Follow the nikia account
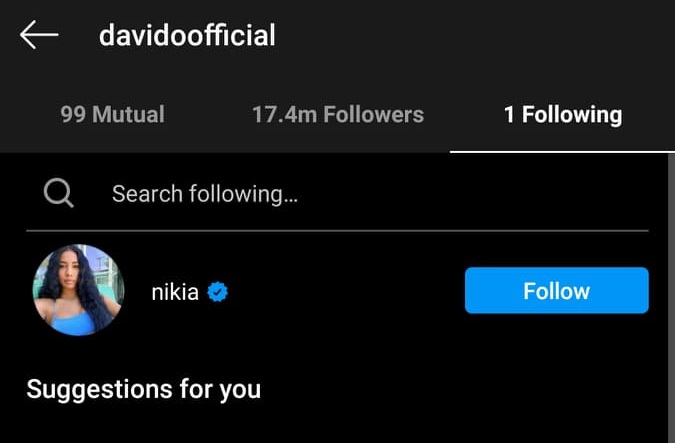 click(x=556, y=291)
